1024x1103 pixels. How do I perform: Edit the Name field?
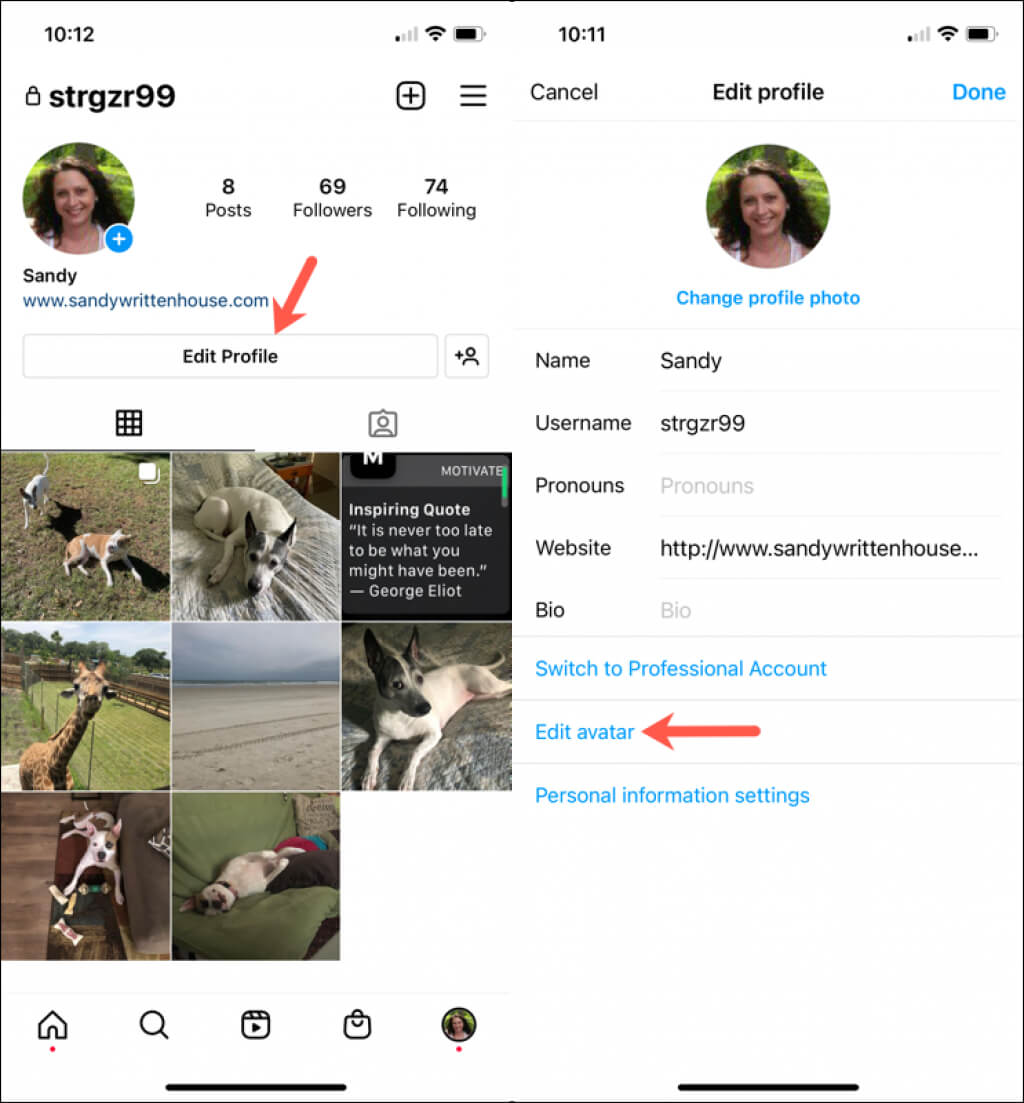(828, 361)
